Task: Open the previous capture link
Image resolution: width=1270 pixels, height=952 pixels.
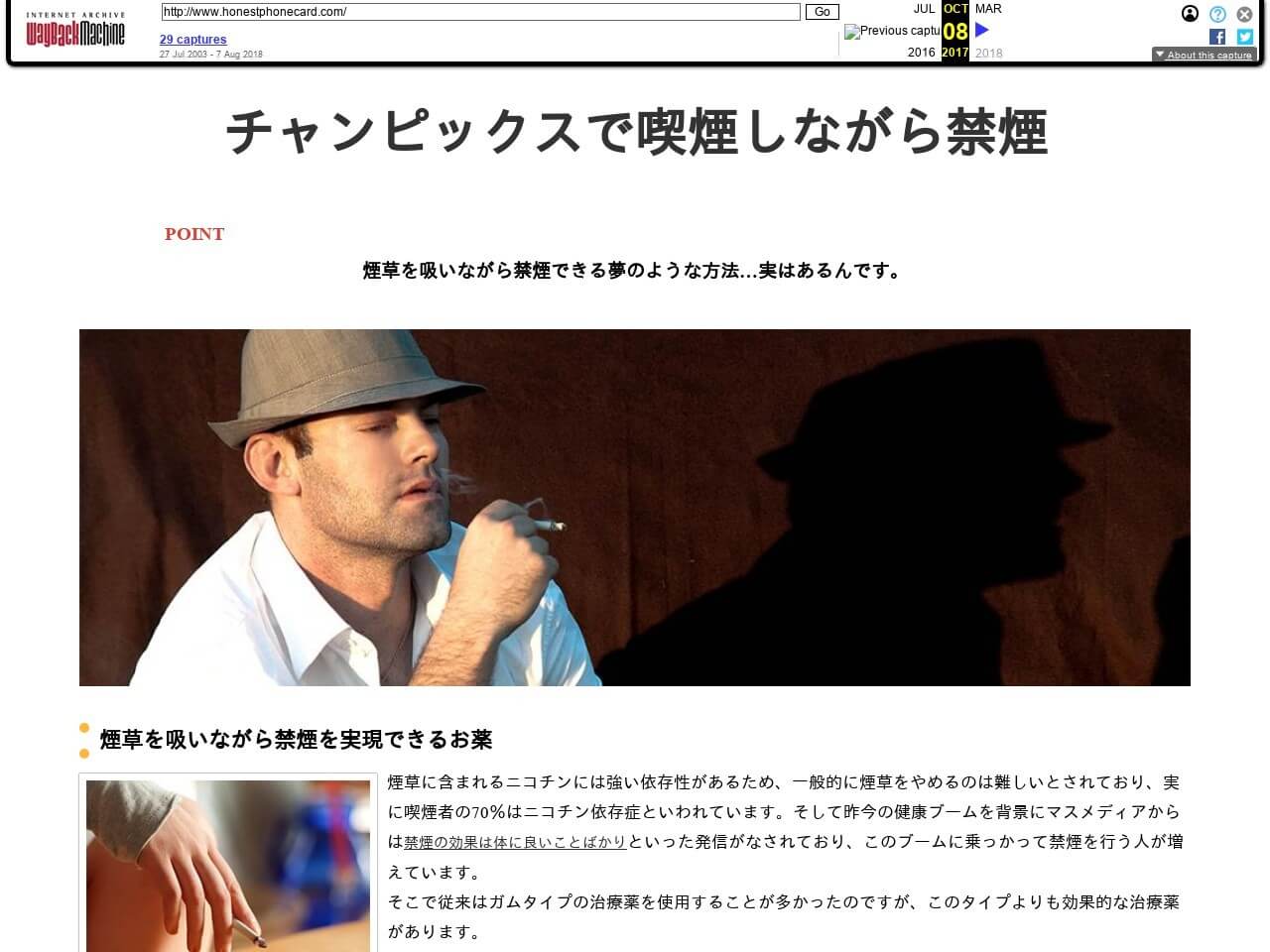Action: (x=892, y=31)
